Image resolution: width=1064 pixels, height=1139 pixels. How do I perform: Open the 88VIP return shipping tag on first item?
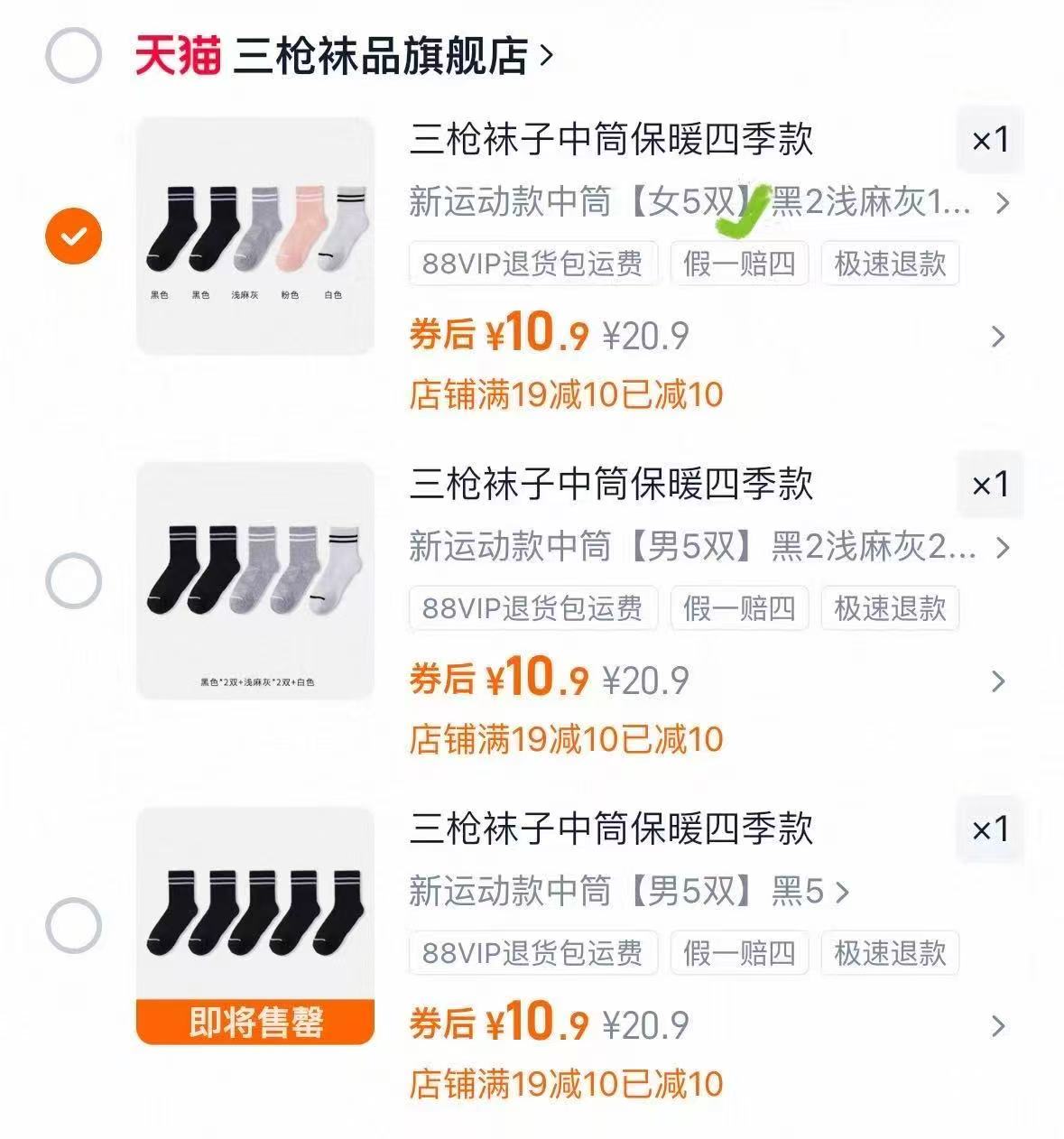point(532,264)
